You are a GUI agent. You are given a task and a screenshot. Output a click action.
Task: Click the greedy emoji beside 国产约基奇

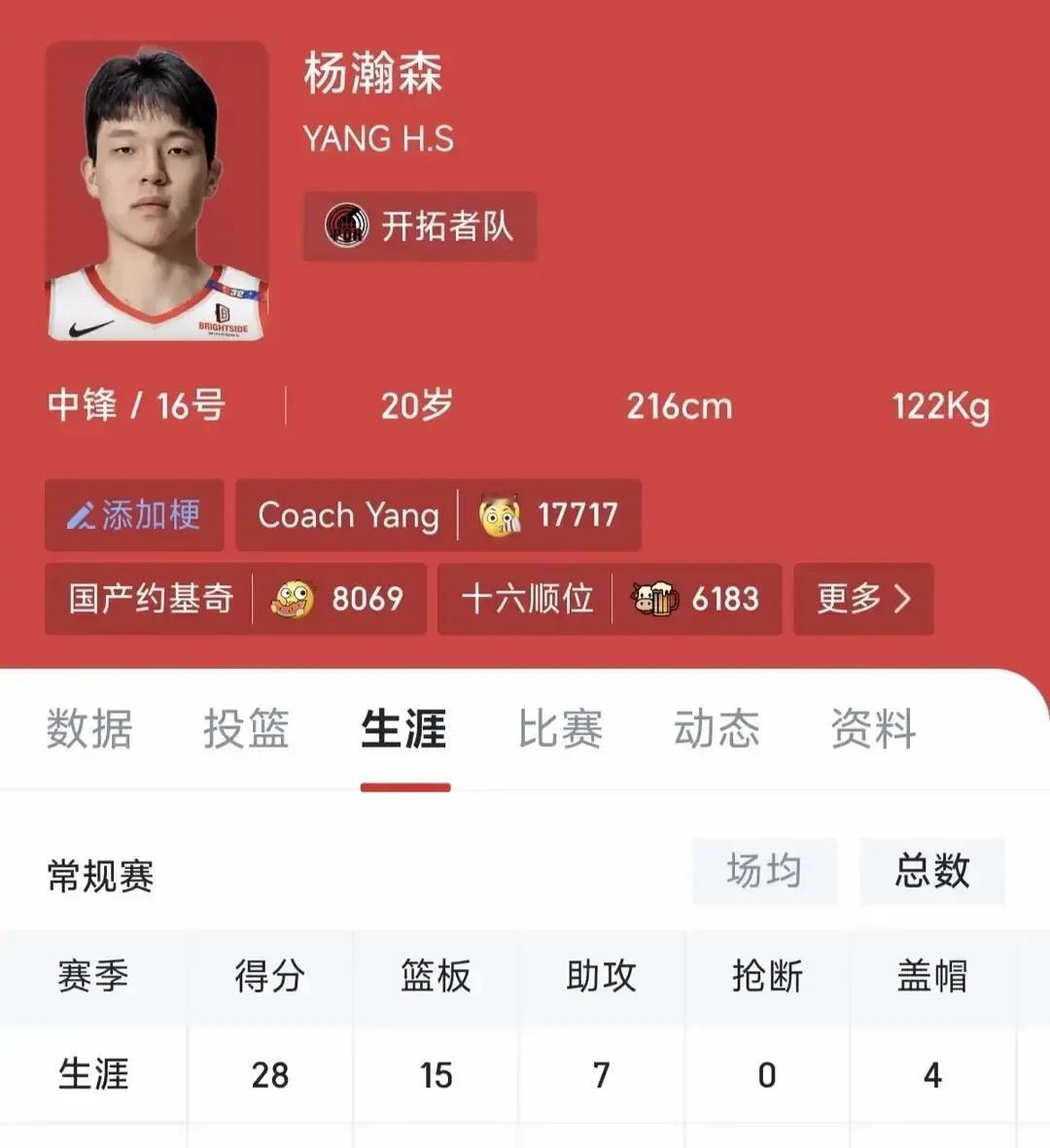coord(295,600)
